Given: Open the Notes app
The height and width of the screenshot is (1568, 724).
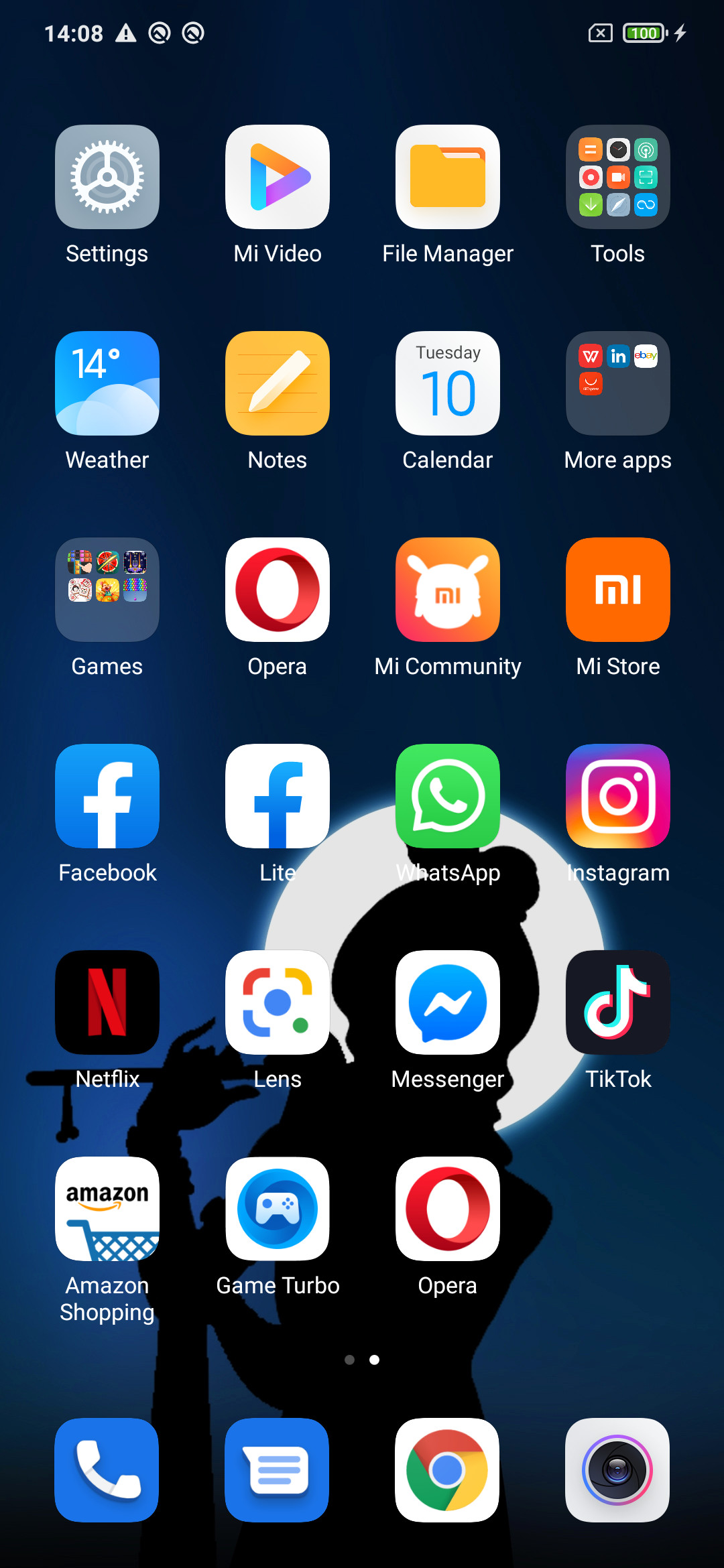Looking at the screenshot, I should point(278,383).
